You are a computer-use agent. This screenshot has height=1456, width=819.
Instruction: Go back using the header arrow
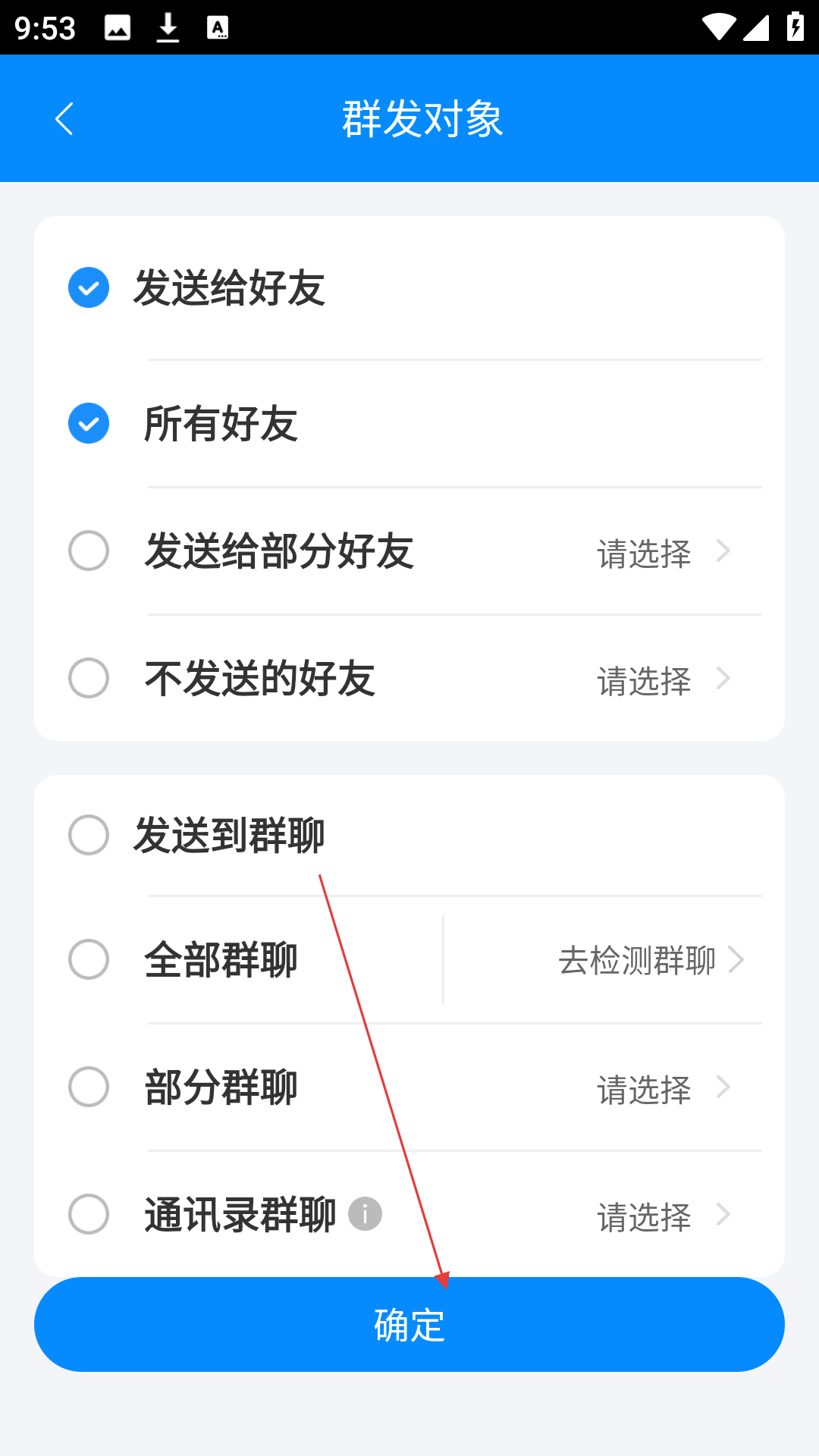(x=64, y=119)
